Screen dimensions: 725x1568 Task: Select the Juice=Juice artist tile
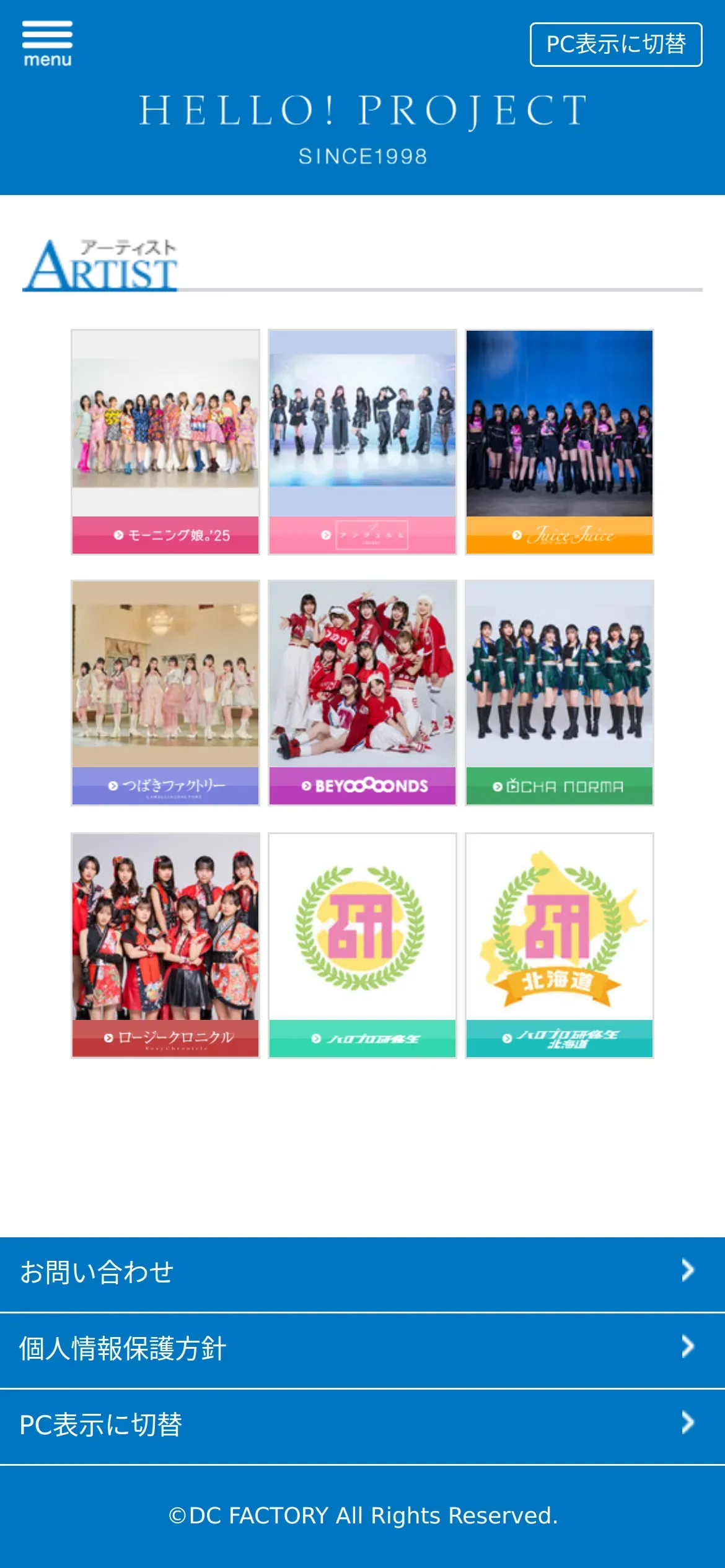coord(560,442)
